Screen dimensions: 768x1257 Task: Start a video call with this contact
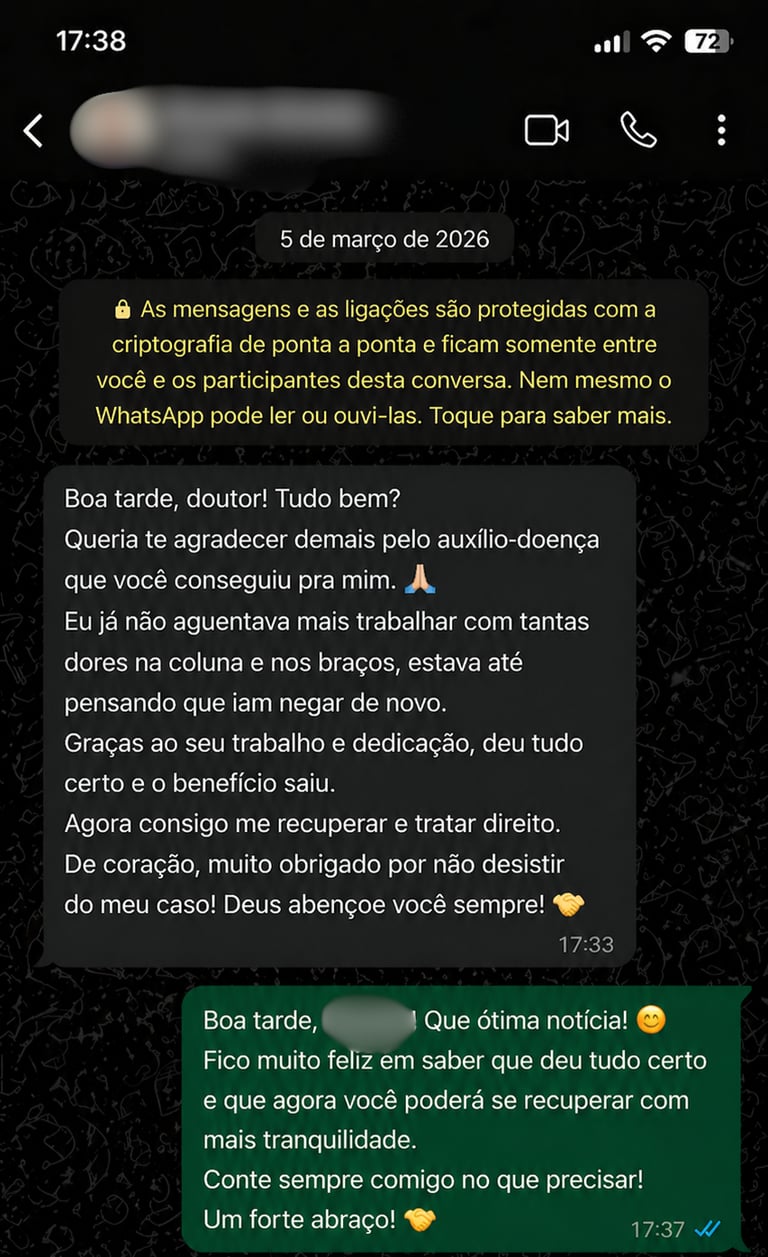click(547, 130)
